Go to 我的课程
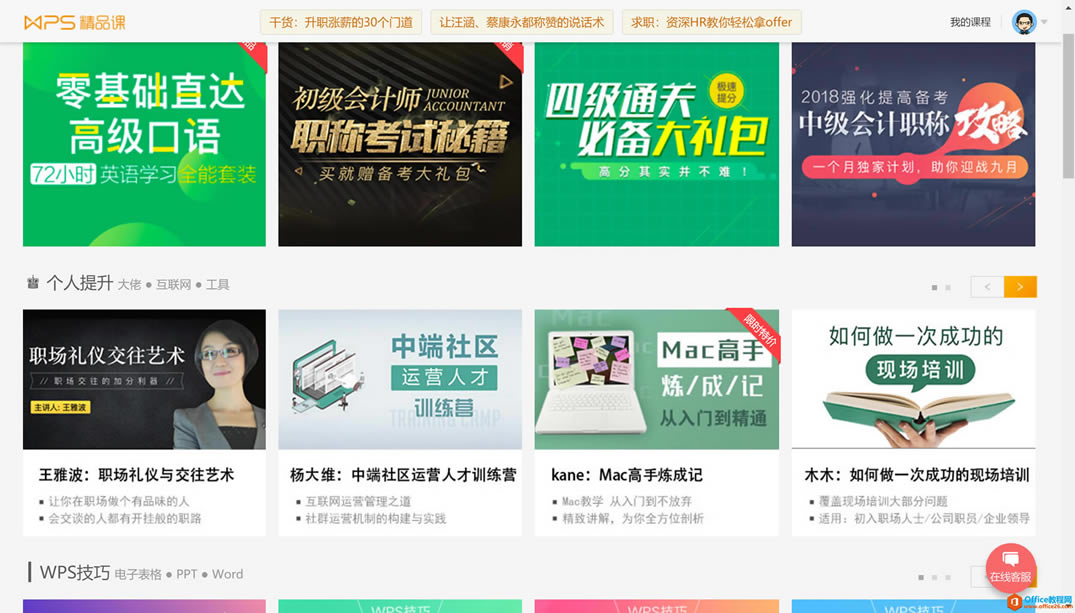1075x613 pixels. 969,22
